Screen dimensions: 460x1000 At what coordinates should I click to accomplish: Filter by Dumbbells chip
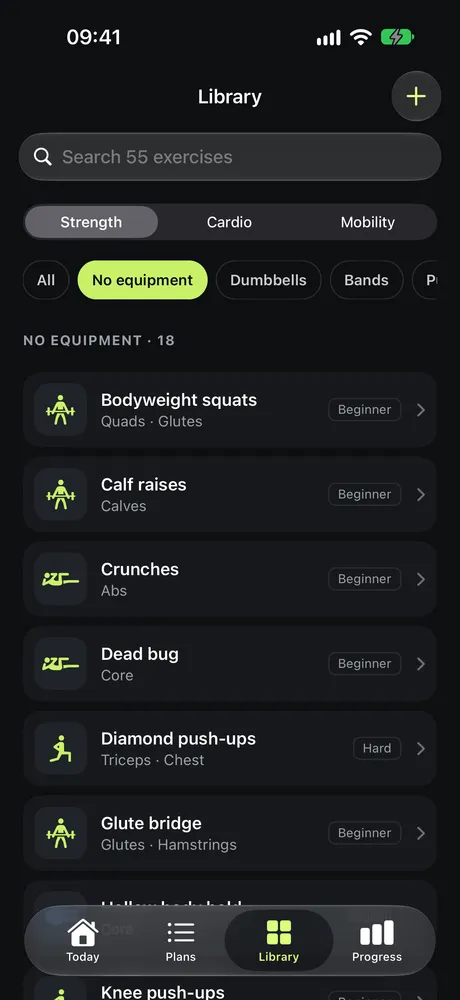(269, 280)
